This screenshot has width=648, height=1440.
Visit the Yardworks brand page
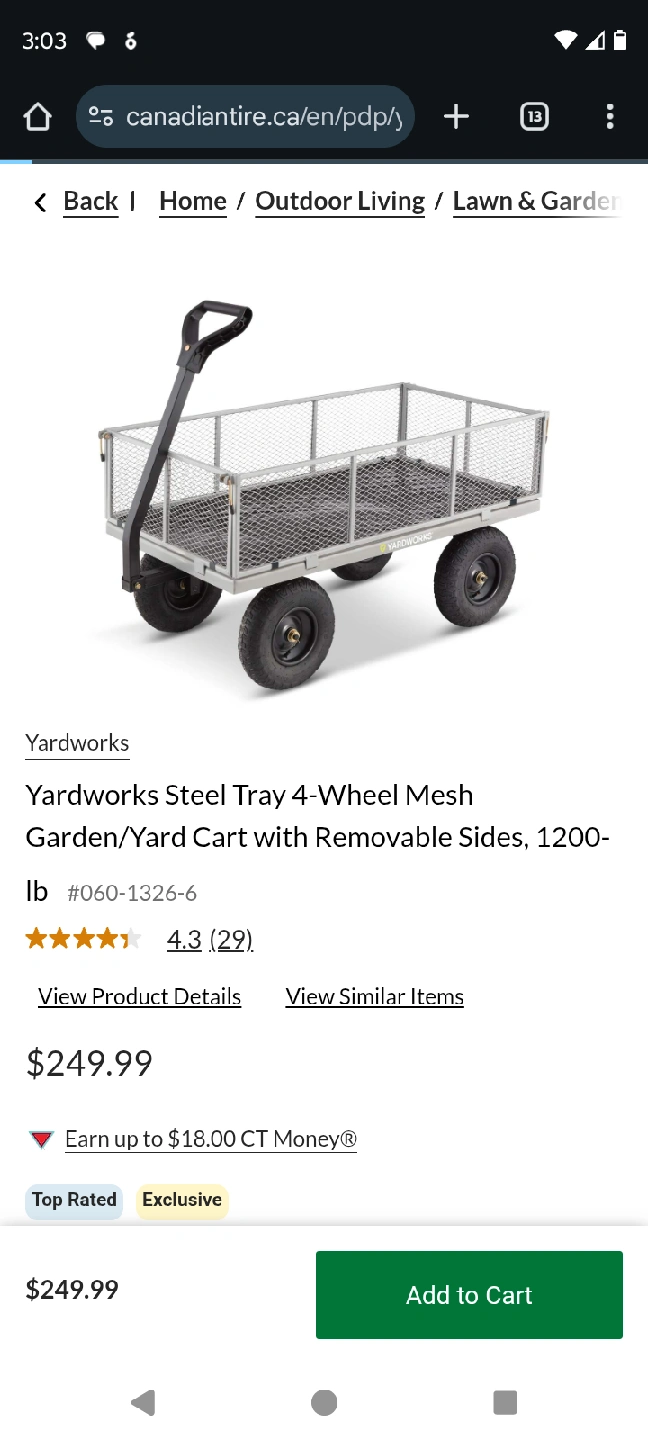(x=77, y=743)
